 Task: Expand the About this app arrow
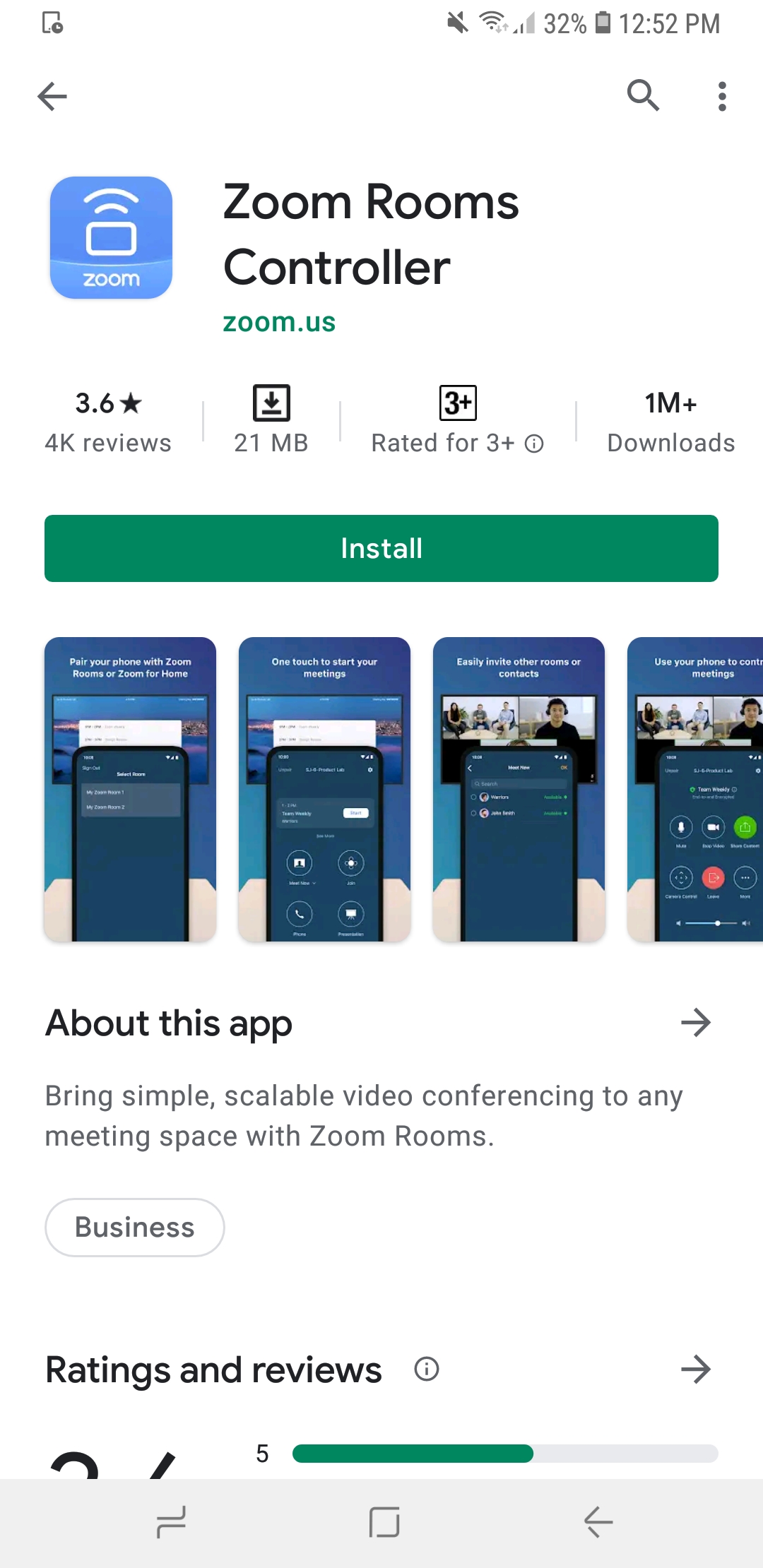click(x=695, y=1022)
